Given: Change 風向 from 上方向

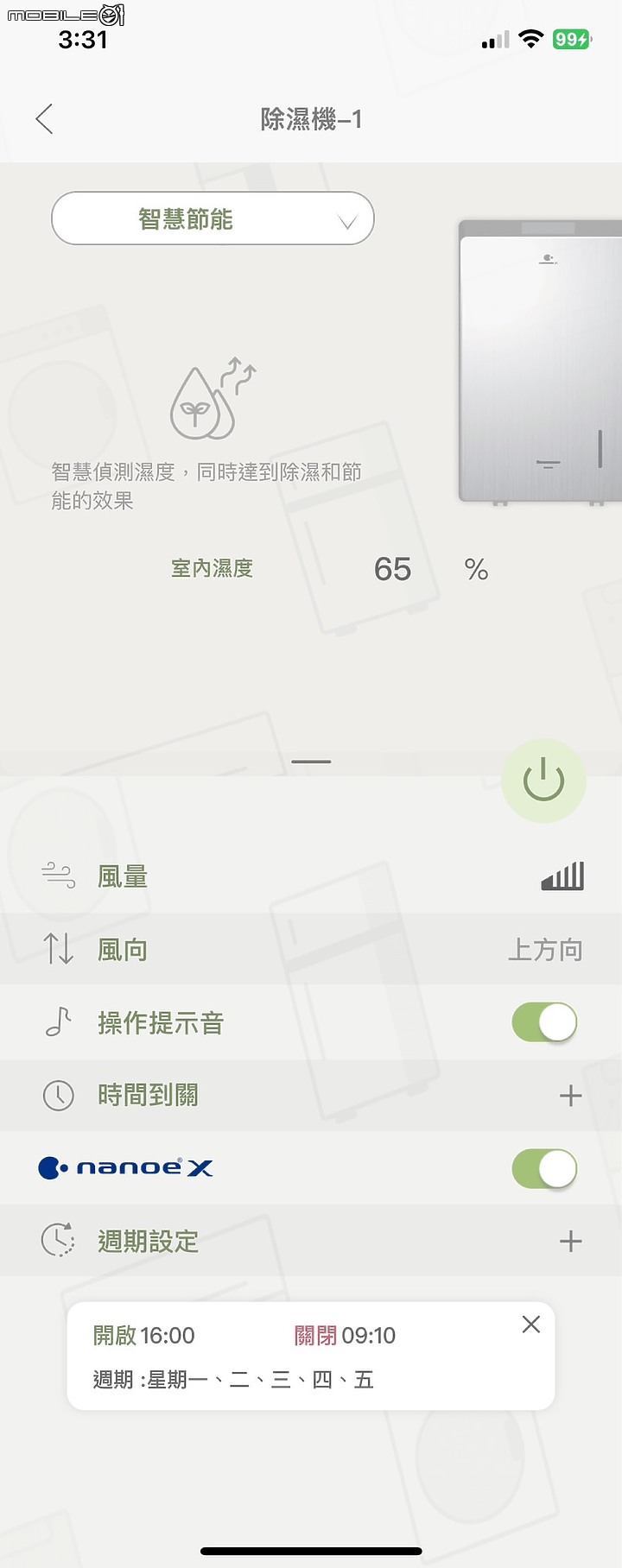Looking at the screenshot, I should point(544,950).
